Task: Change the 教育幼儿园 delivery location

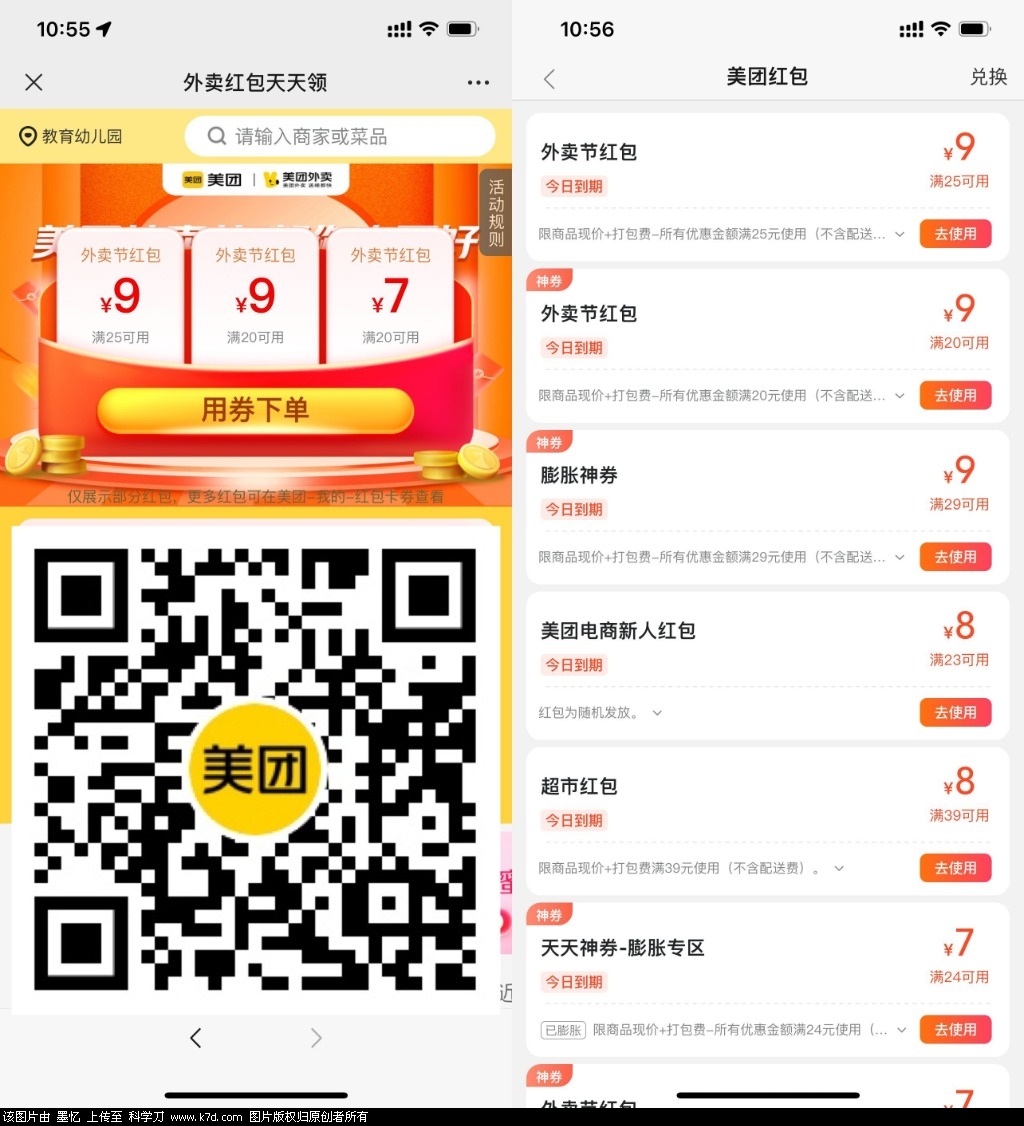Action: (72, 136)
